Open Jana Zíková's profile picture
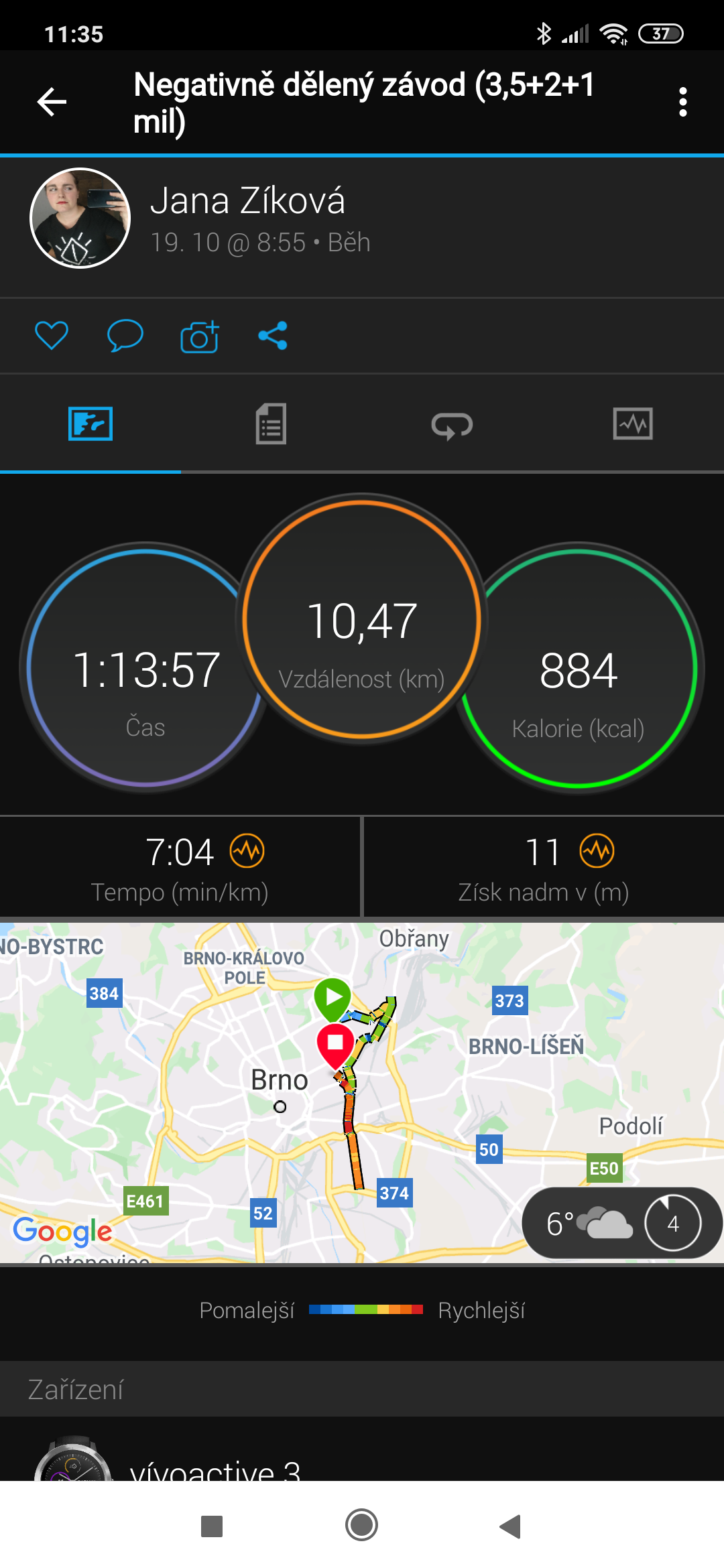This screenshot has width=724, height=1568. (x=80, y=218)
